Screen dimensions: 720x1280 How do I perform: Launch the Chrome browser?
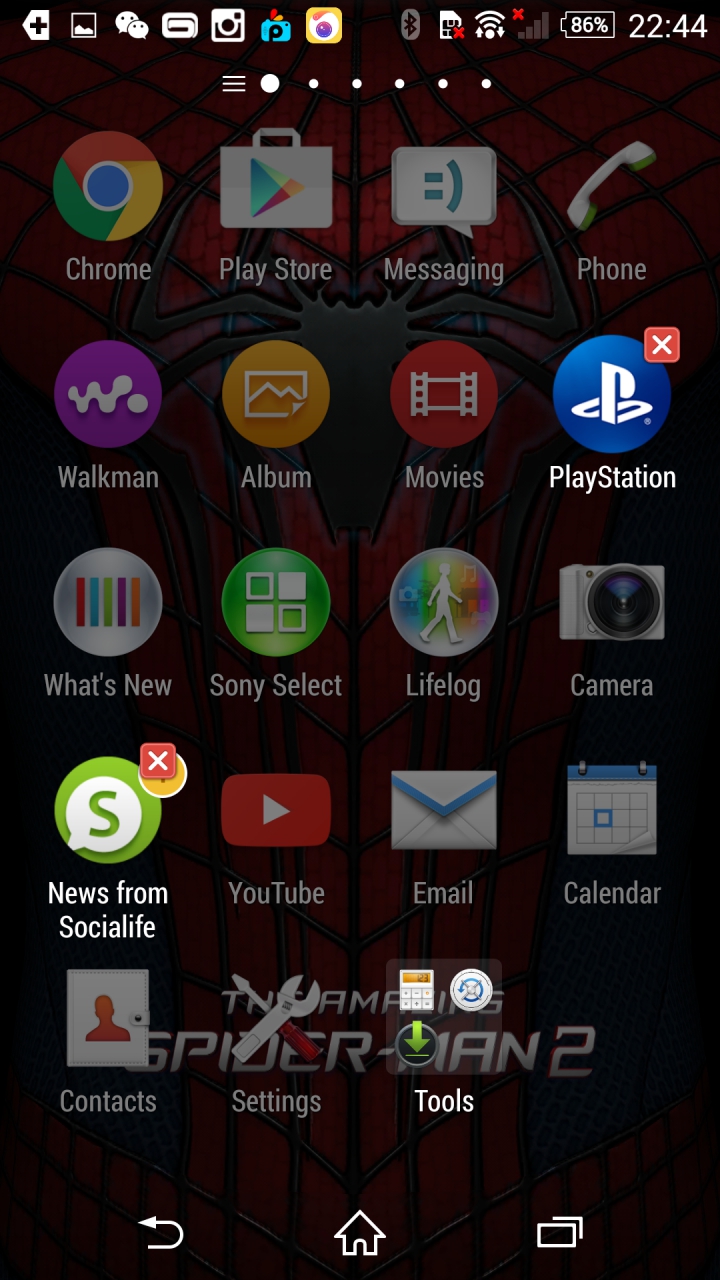108,187
